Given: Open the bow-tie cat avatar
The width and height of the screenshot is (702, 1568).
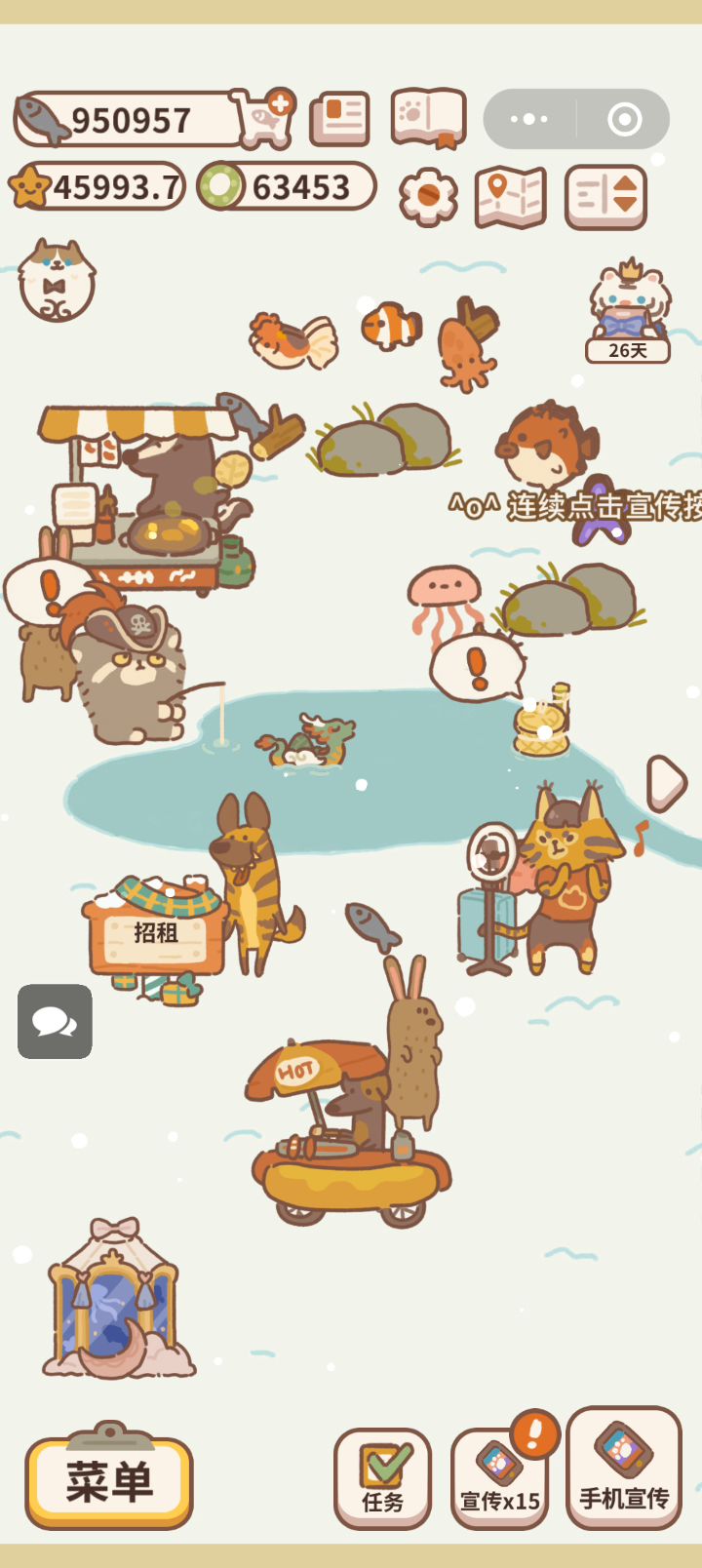Looking at the screenshot, I should [x=57, y=281].
